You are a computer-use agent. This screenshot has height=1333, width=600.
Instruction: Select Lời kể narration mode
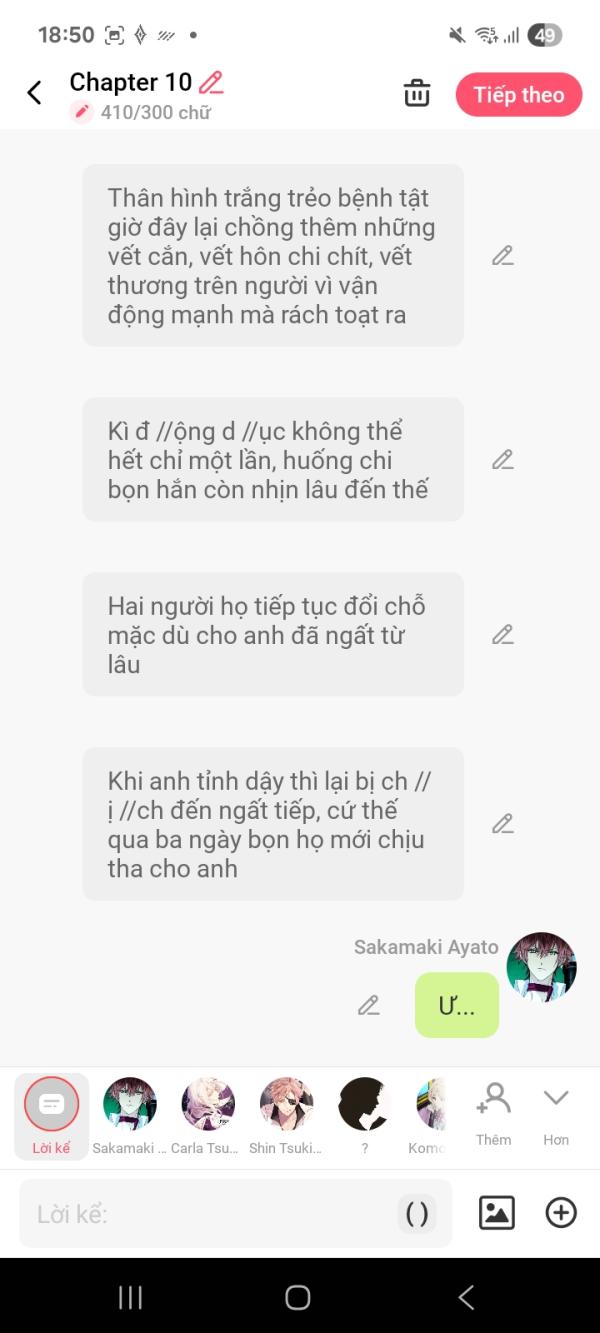click(x=51, y=1115)
